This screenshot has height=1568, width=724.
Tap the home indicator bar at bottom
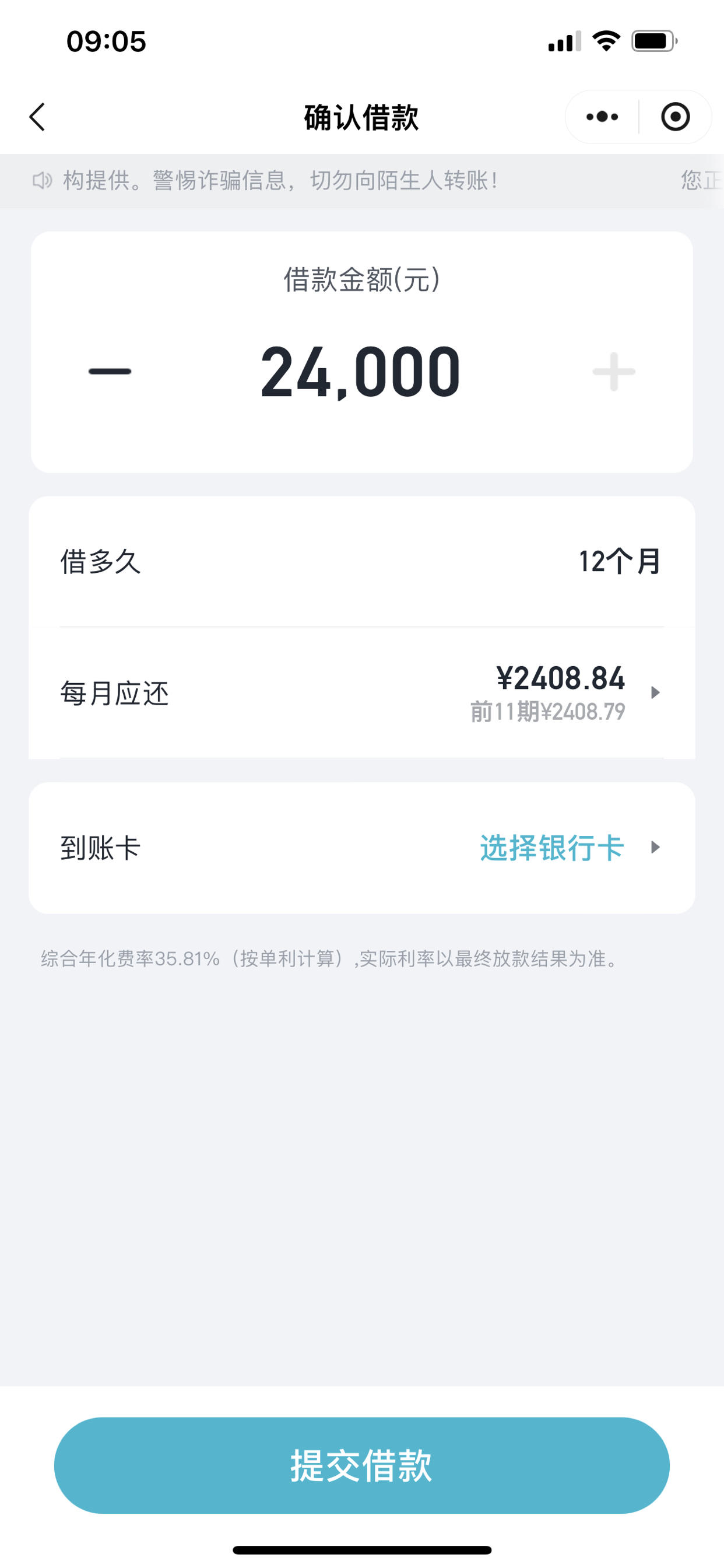click(362, 1549)
